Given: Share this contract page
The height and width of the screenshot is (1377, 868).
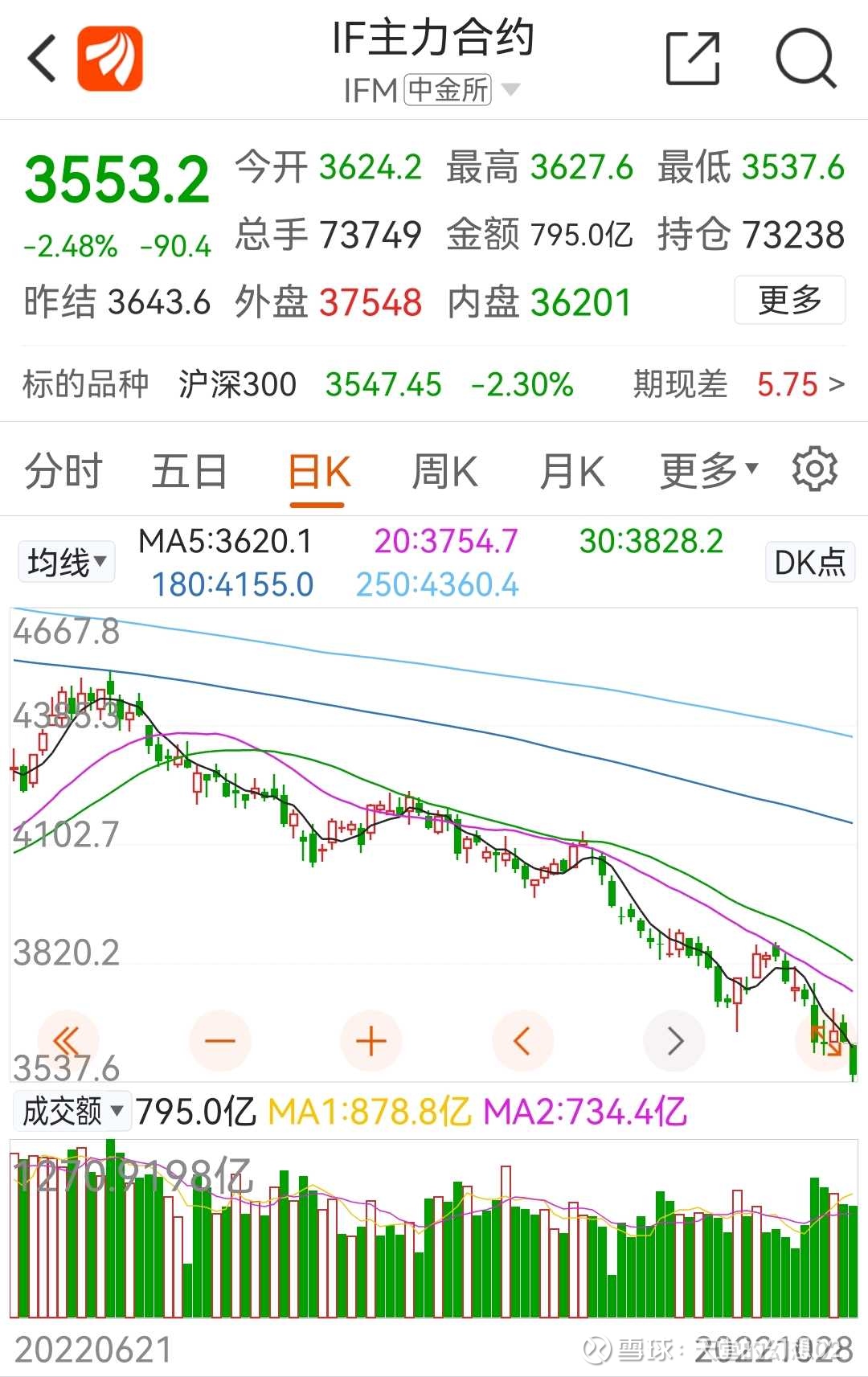Looking at the screenshot, I should pyautogui.click(x=693, y=59).
